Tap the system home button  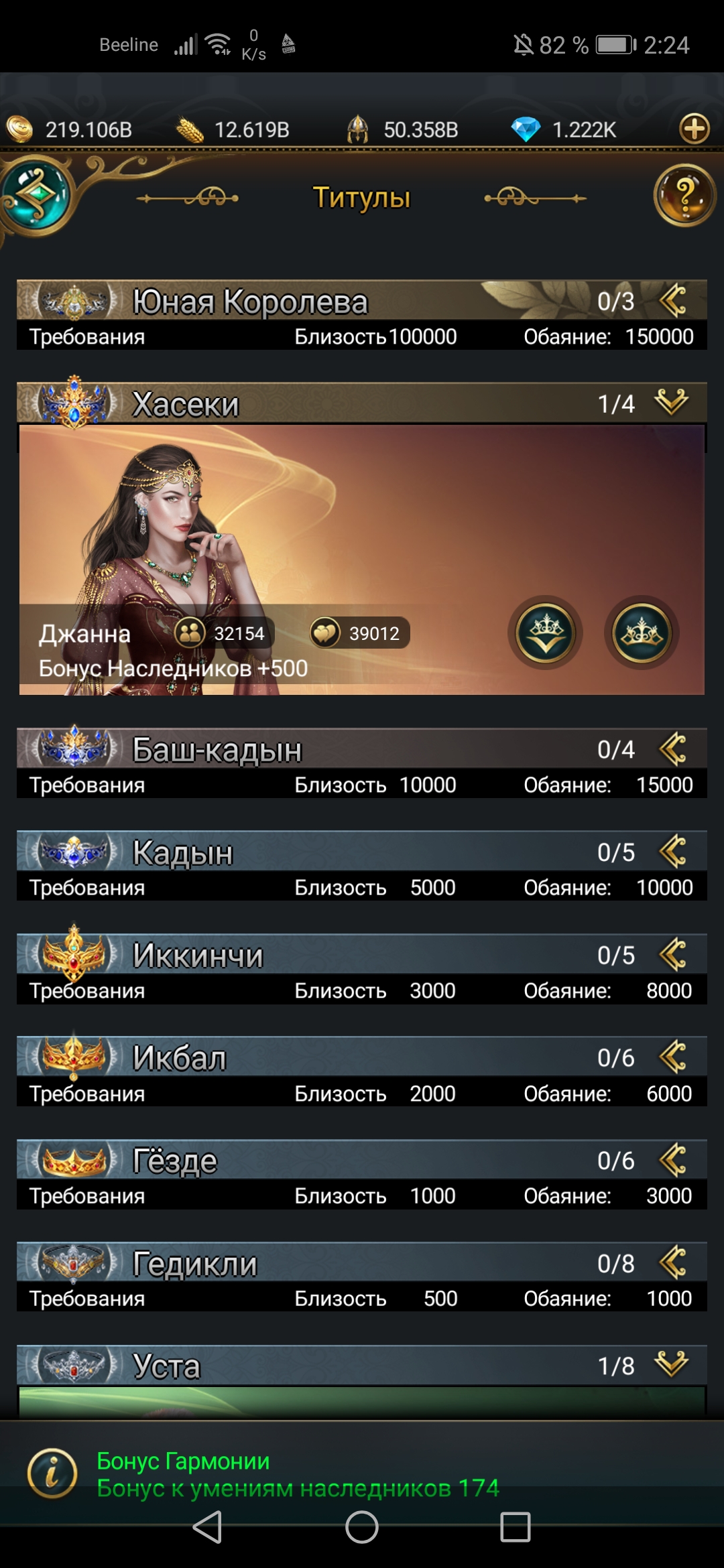(362, 1527)
